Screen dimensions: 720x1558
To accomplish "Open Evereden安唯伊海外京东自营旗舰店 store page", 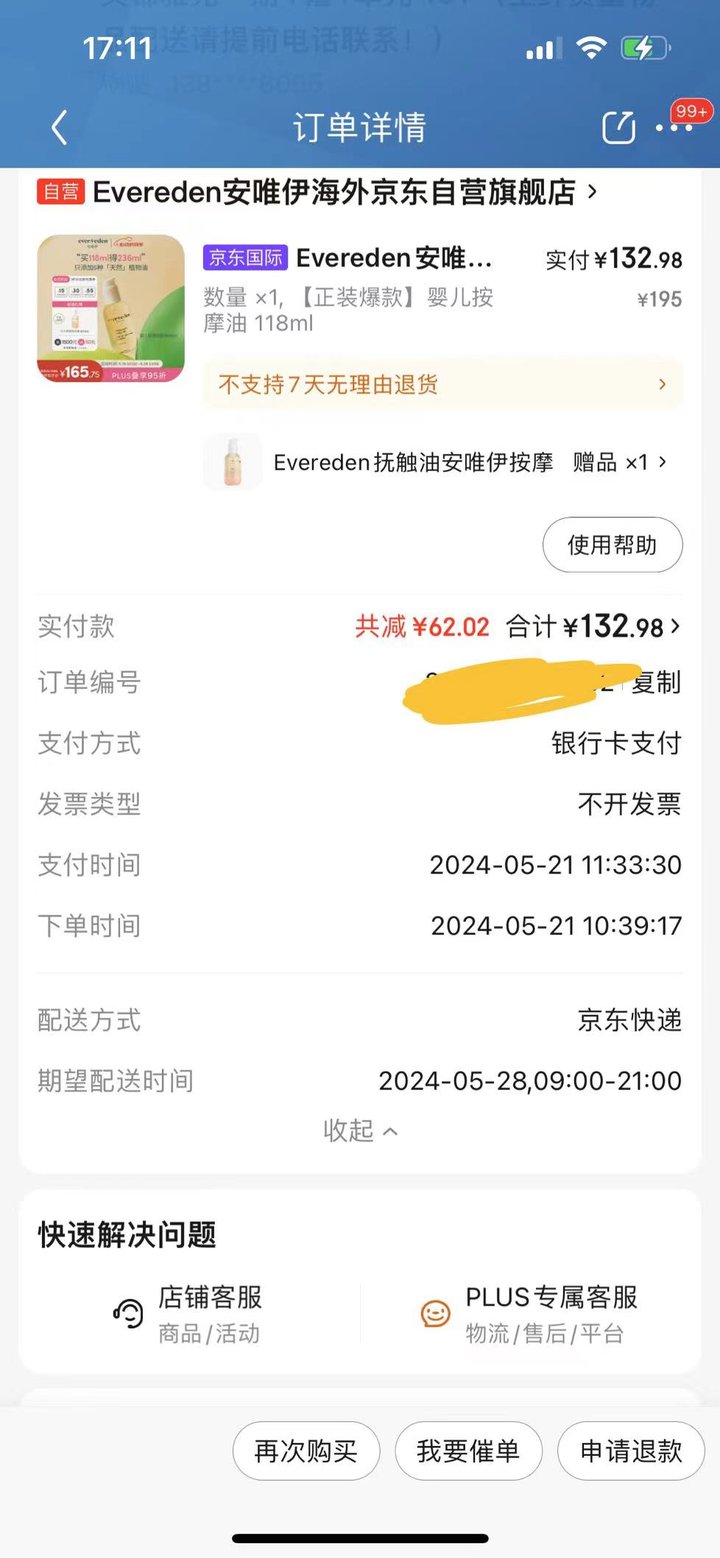I will (318, 192).
